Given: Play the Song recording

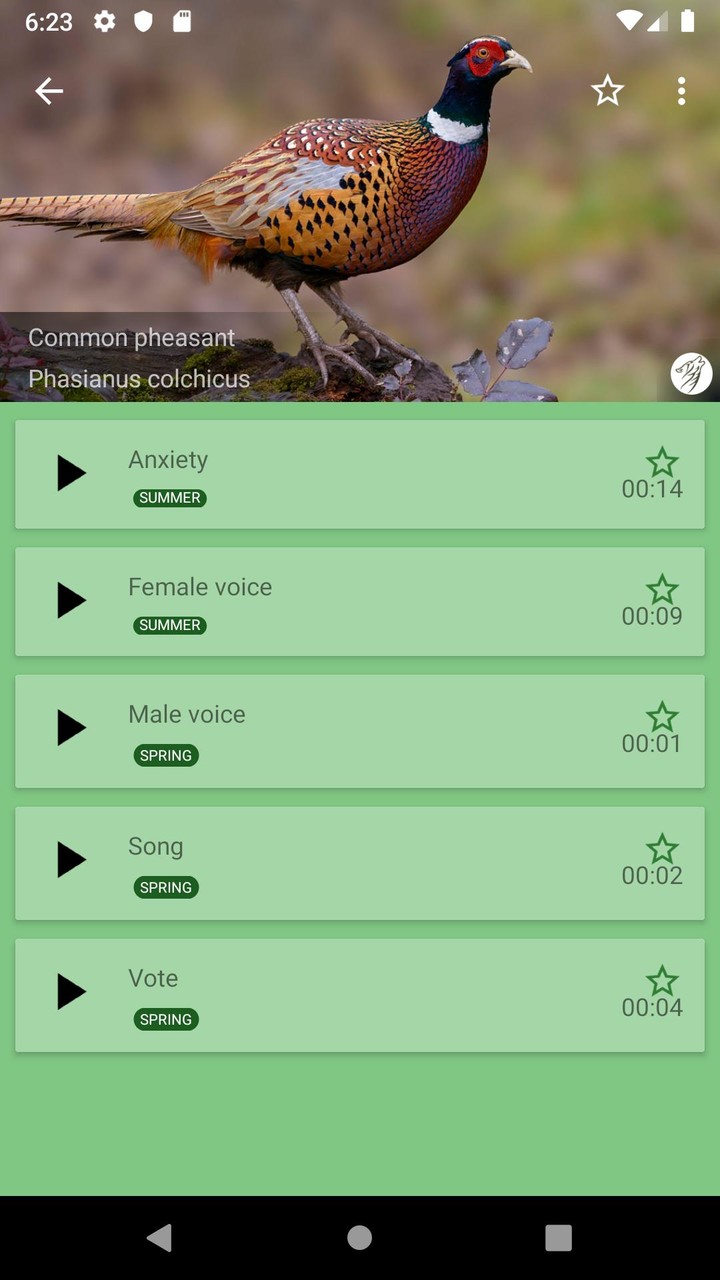Looking at the screenshot, I should pyautogui.click(x=71, y=860).
